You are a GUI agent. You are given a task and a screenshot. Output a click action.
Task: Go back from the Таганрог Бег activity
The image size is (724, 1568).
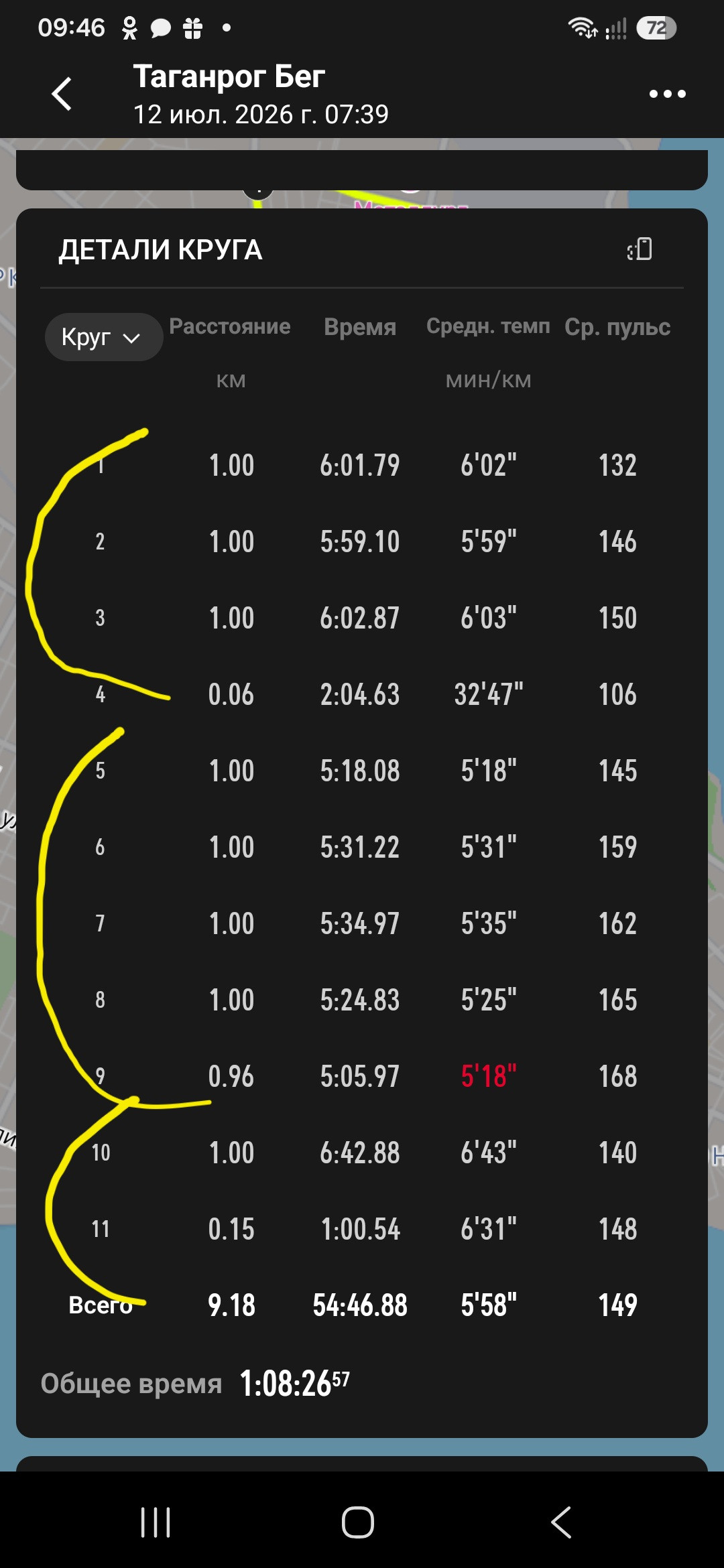(x=62, y=94)
